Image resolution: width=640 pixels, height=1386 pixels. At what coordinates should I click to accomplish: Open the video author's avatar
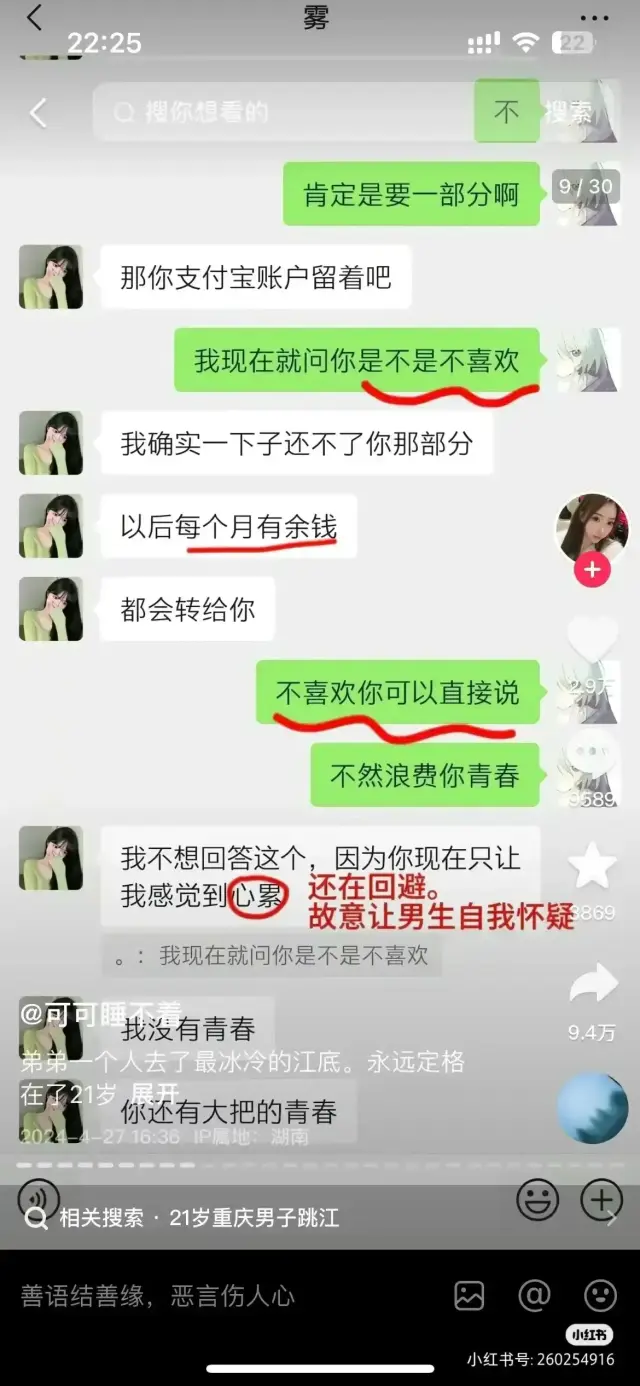tap(592, 528)
